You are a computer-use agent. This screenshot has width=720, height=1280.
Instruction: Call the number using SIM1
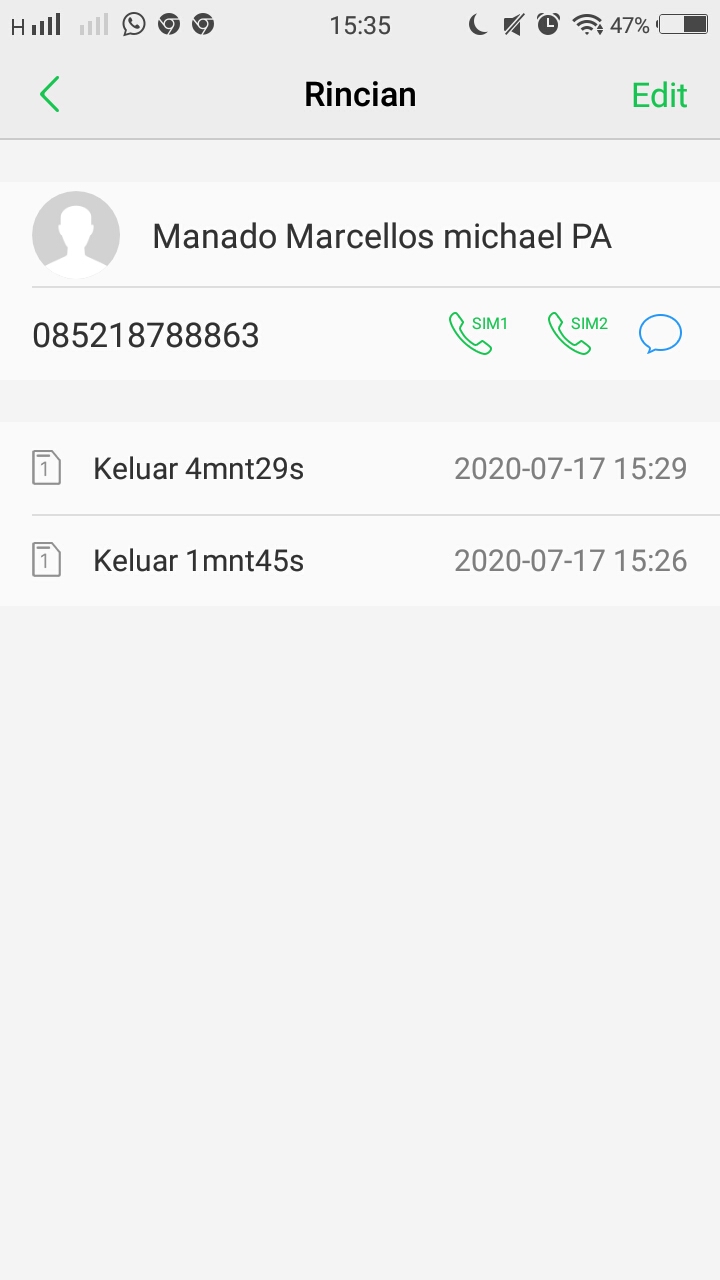point(477,333)
